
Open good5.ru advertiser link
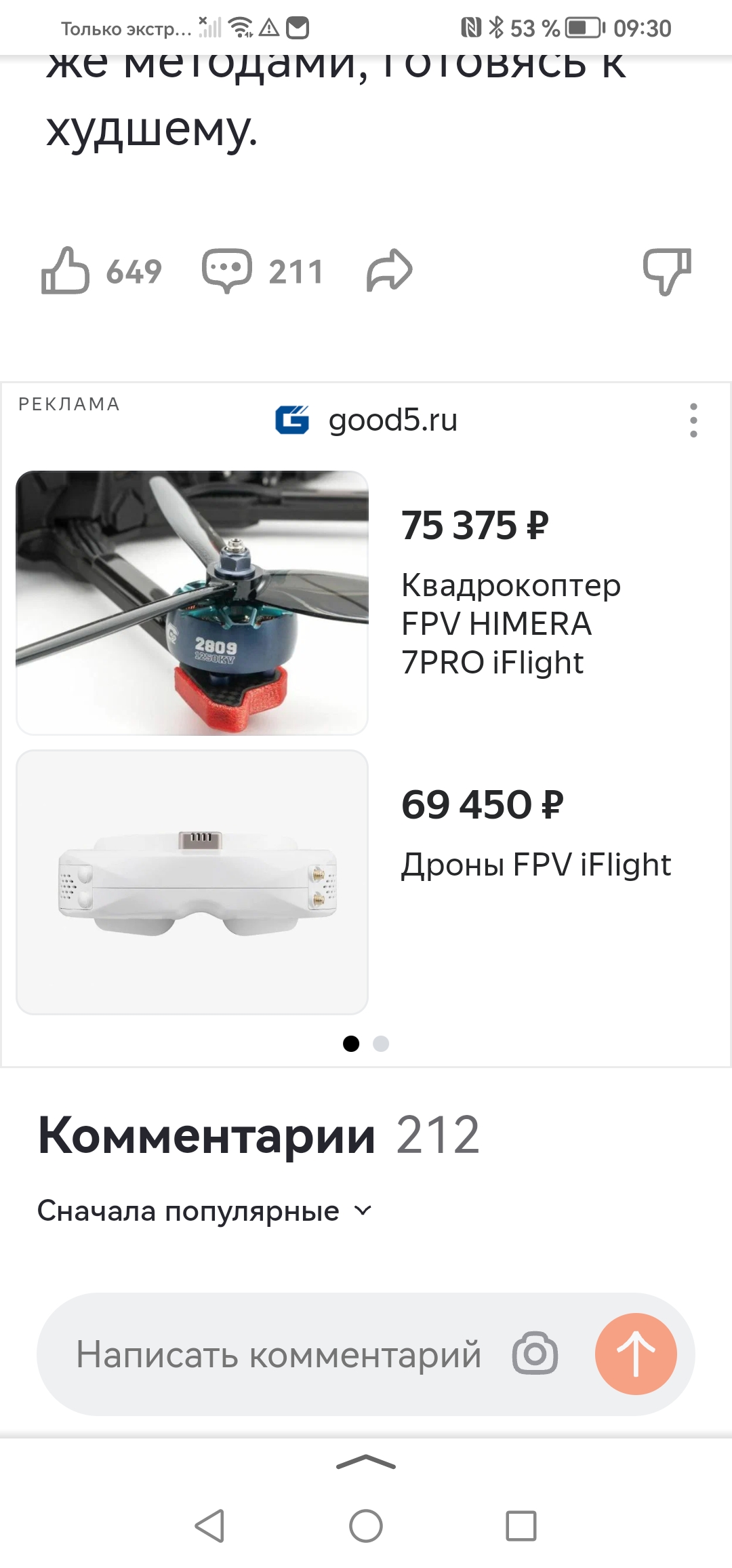click(367, 420)
